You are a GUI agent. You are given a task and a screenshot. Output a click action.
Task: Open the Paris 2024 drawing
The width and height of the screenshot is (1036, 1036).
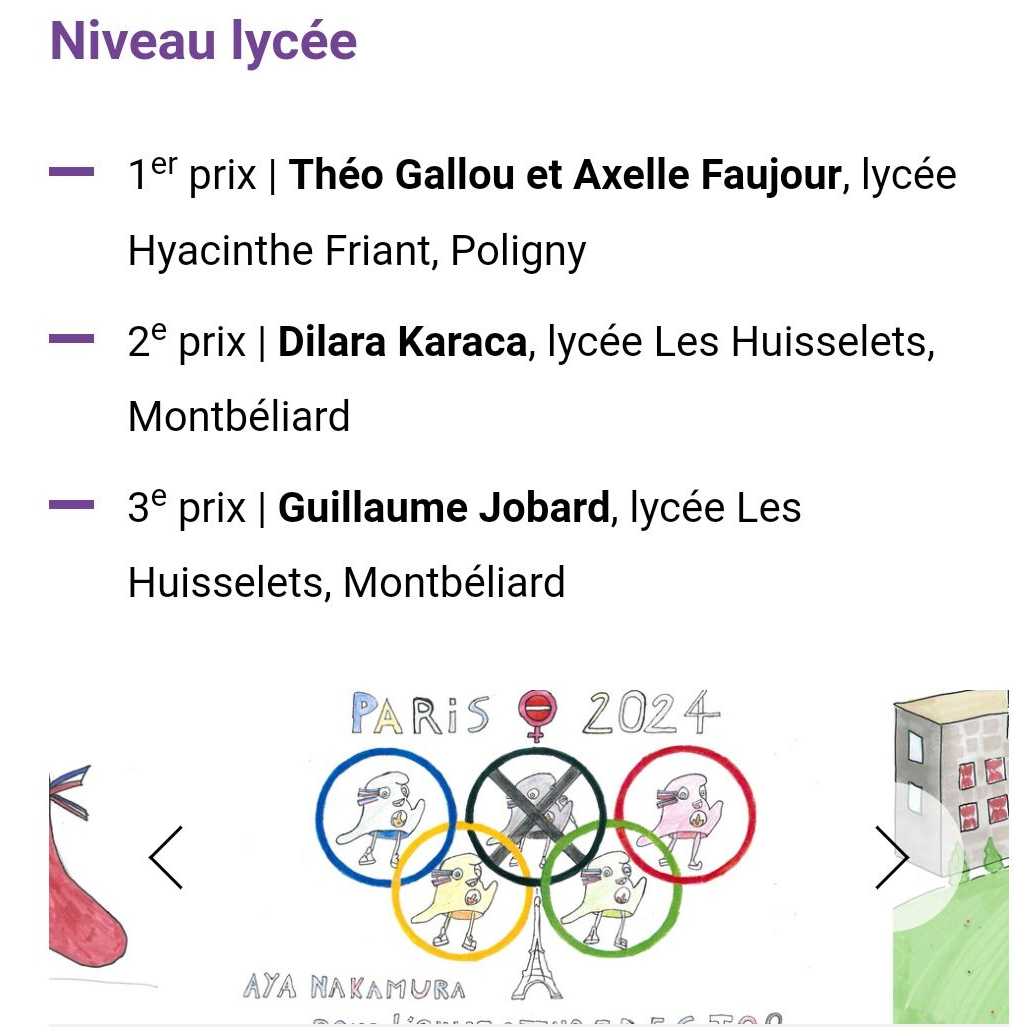coord(535,850)
